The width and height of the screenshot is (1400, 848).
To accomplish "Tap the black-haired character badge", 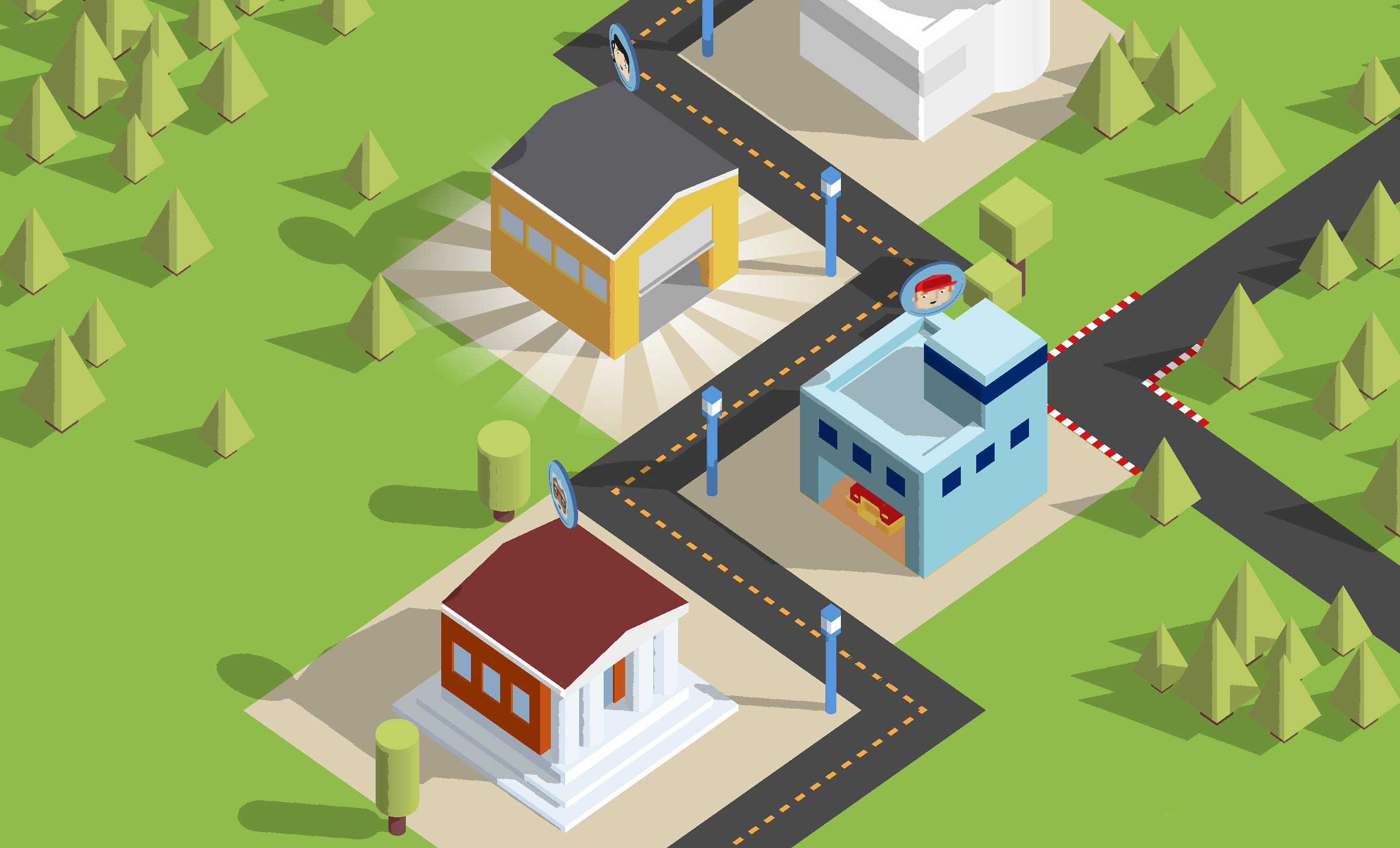I will point(623,57).
